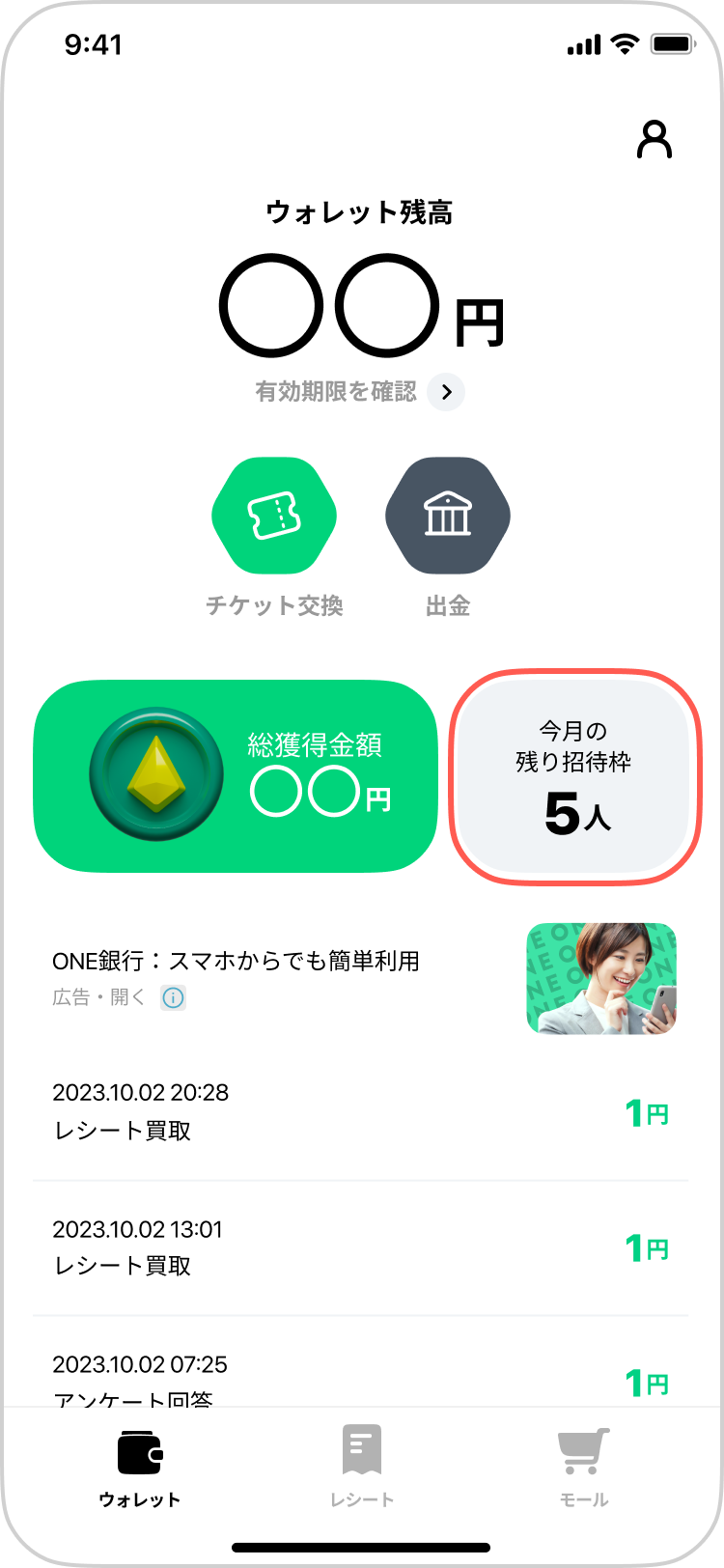The image size is (724, 1568).
Task: Open the 有効期限を確認 chevron arrow
Action: click(445, 393)
